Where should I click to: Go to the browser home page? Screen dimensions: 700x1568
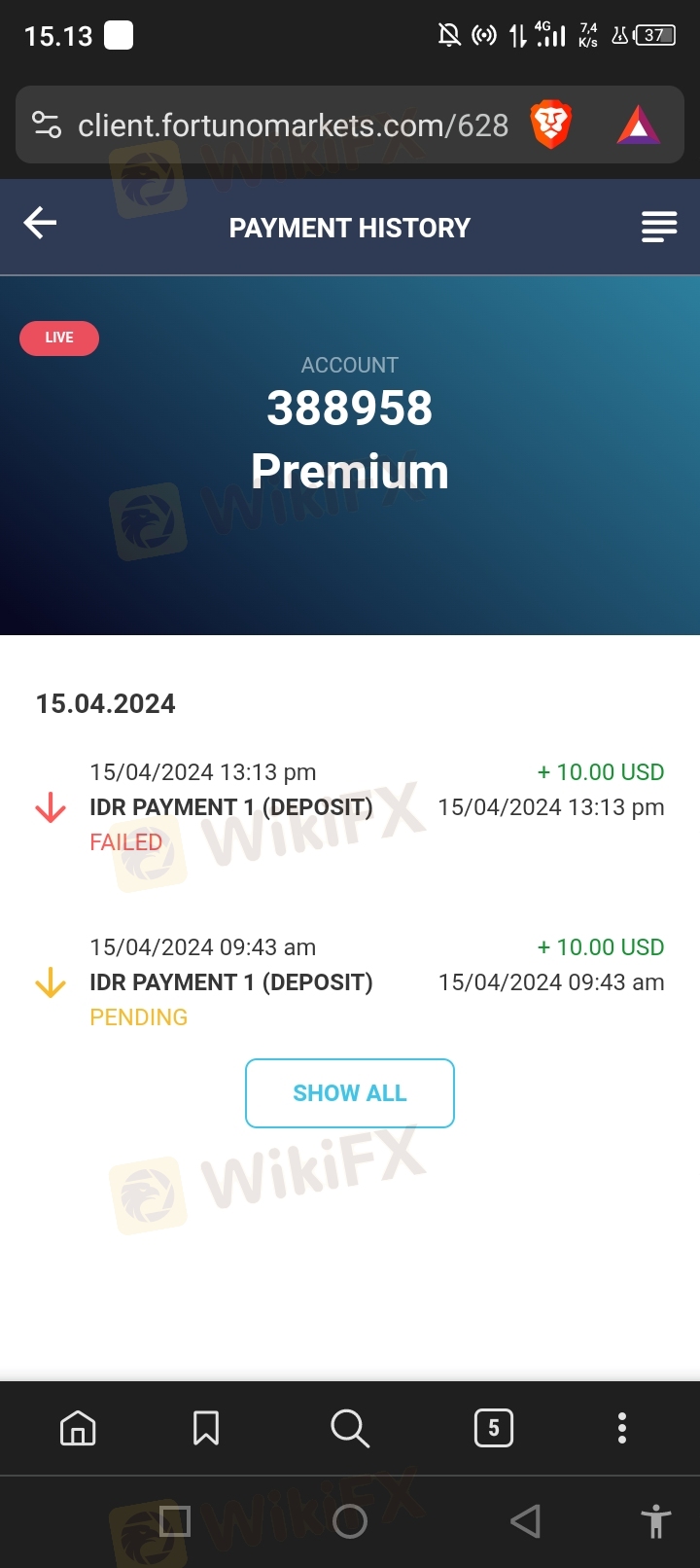[78, 1428]
